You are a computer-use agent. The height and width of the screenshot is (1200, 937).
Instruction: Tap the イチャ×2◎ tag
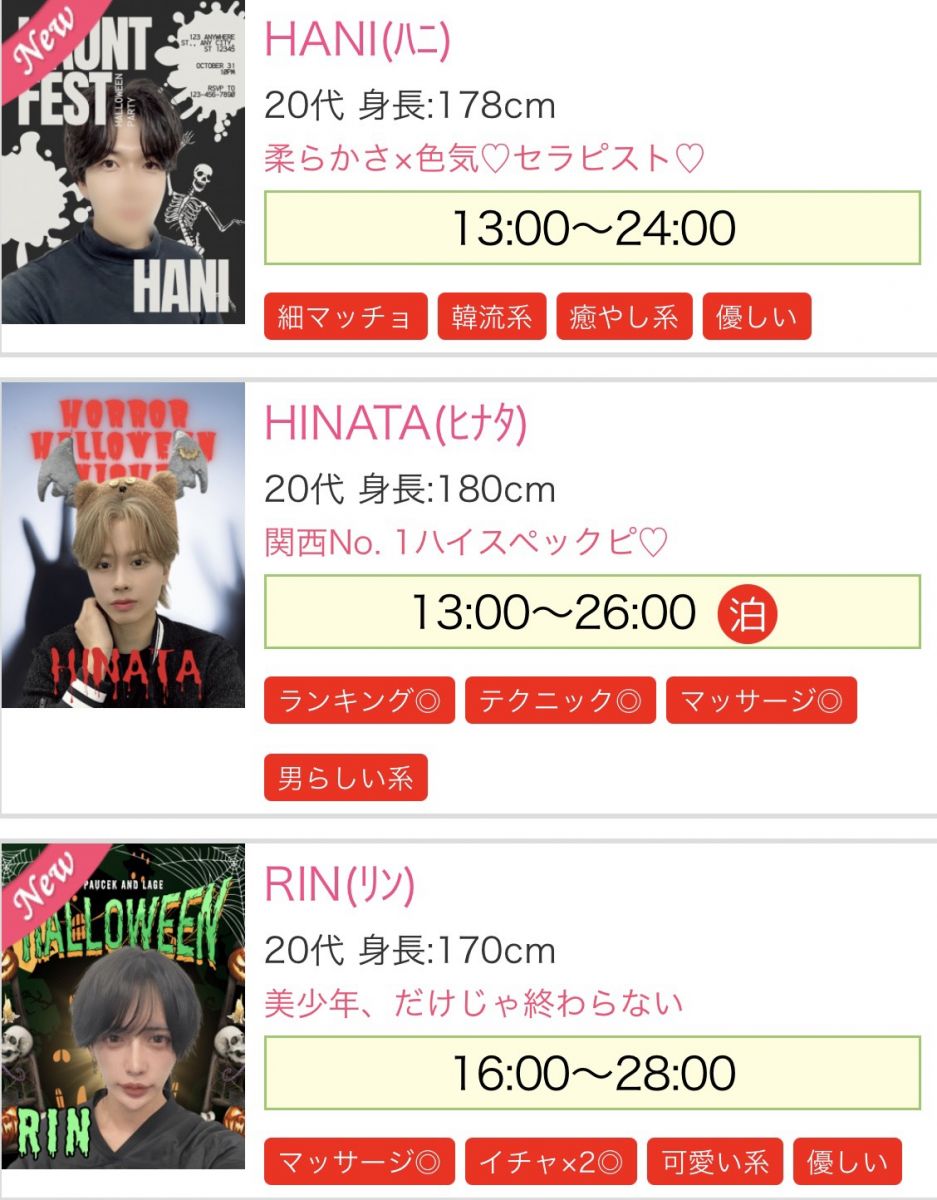550,1162
